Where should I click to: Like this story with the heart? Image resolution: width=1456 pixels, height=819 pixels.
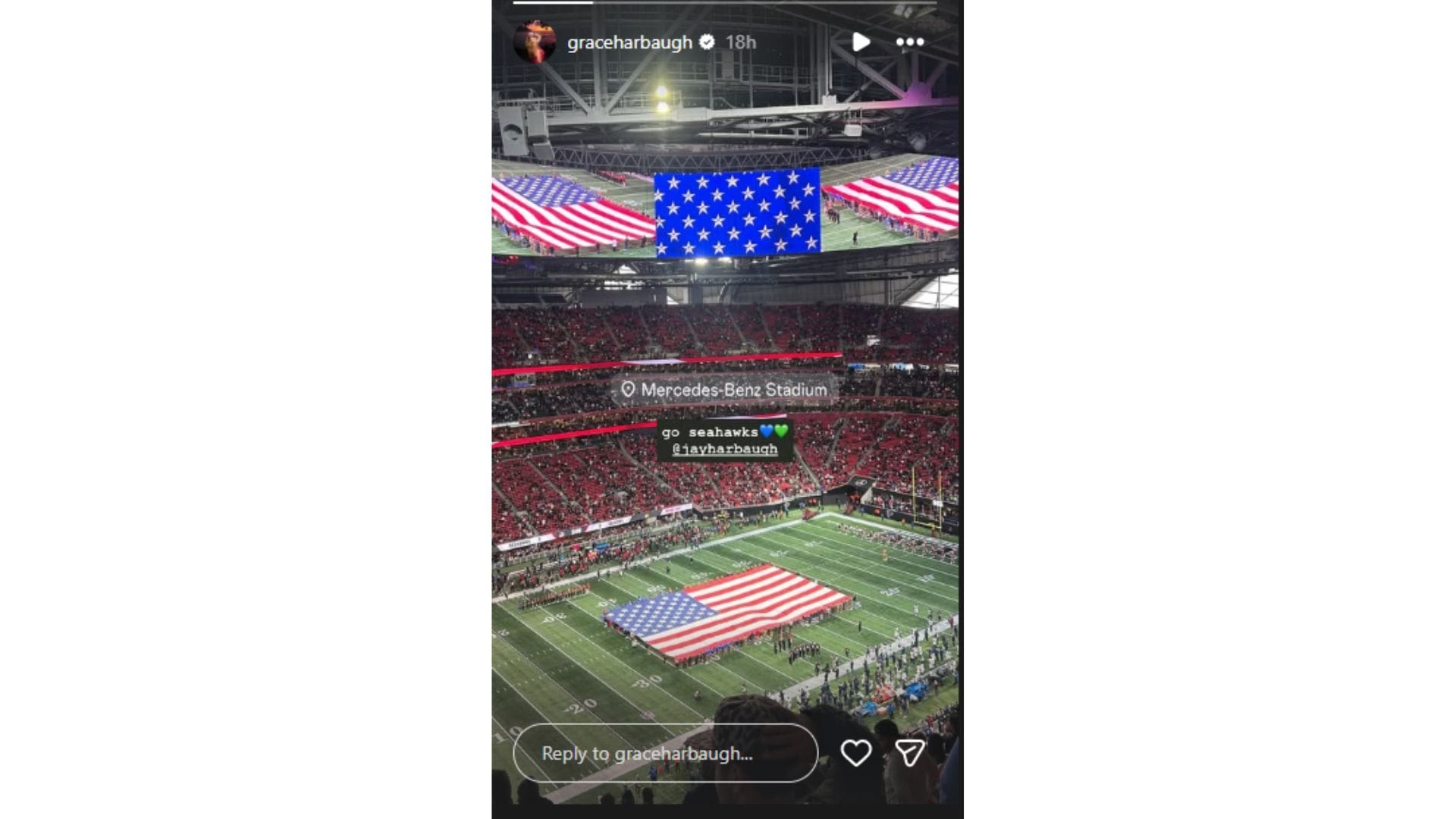[856, 753]
